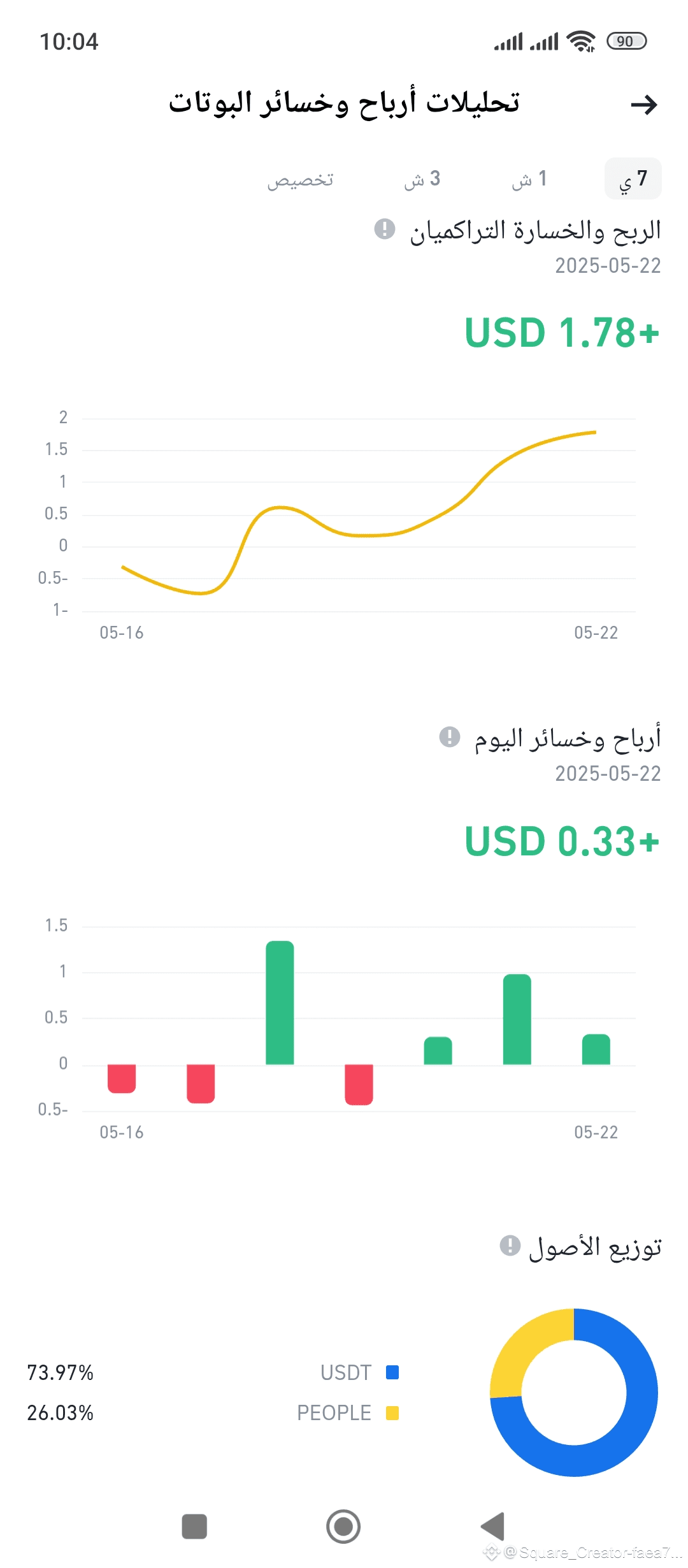Switch to the 1-month range tab
The height and width of the screenshot is (1568, 688).
click(x=529, y=179)
